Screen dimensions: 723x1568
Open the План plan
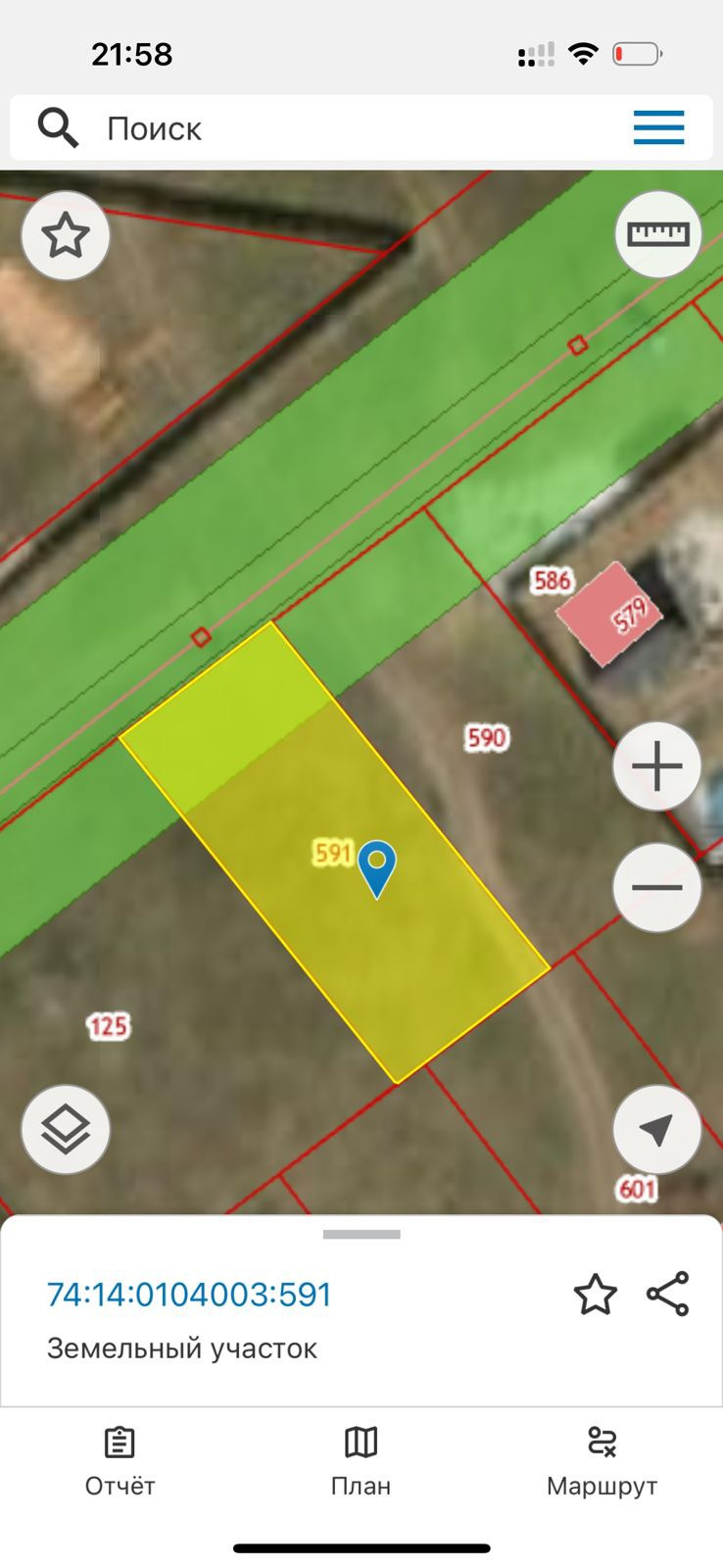pyautogui.click(x=361, y=1462)
